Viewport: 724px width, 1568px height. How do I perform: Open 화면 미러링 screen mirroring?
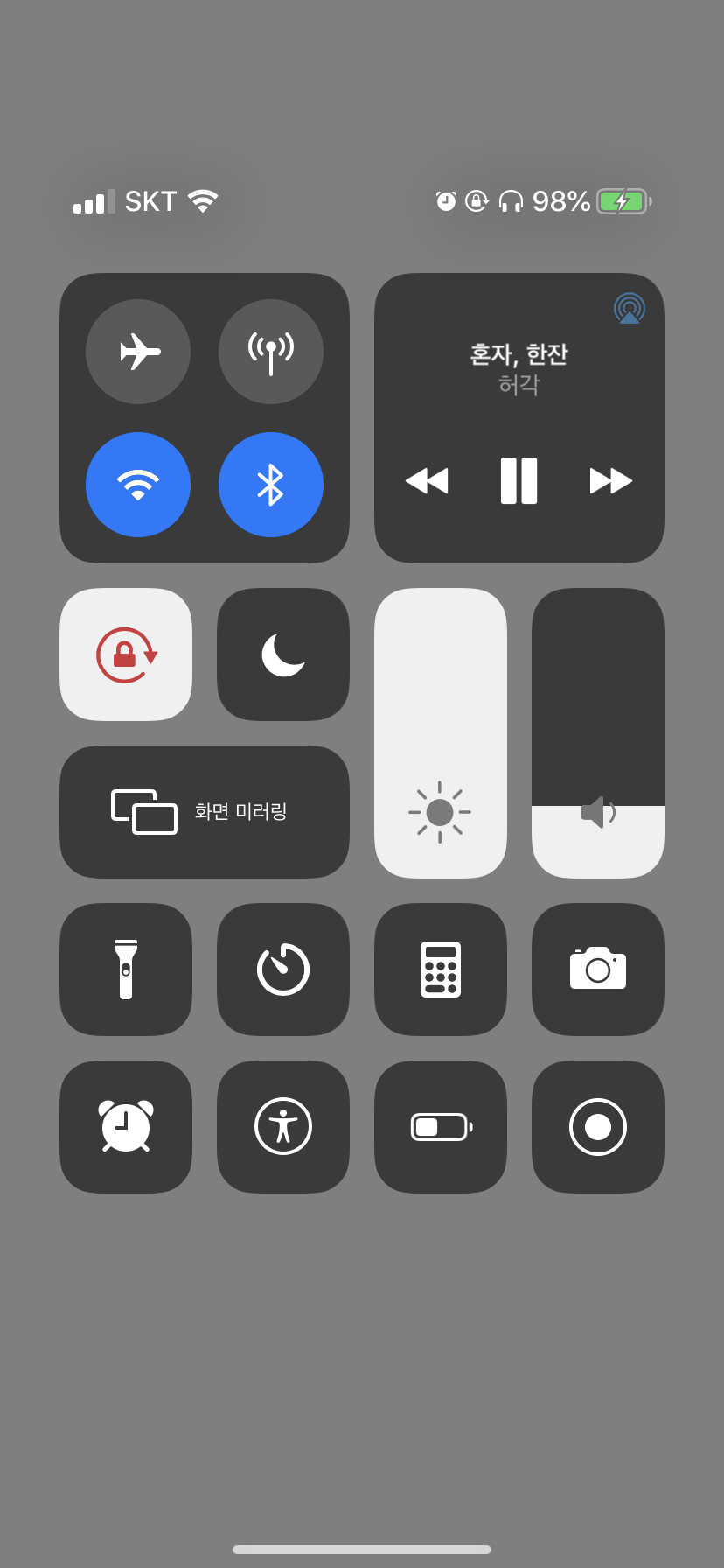click(205, 812)
